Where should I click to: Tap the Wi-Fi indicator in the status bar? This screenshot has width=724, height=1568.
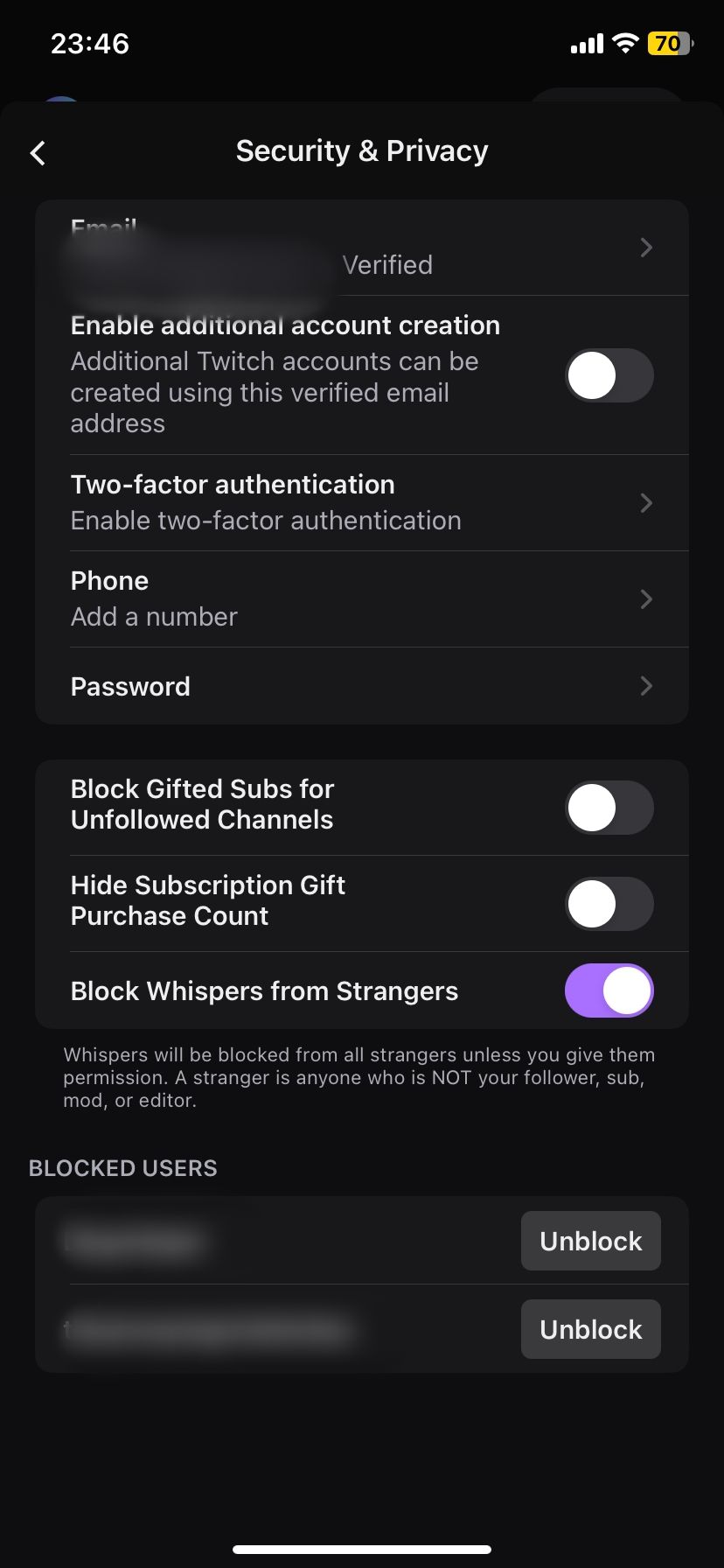624,43
